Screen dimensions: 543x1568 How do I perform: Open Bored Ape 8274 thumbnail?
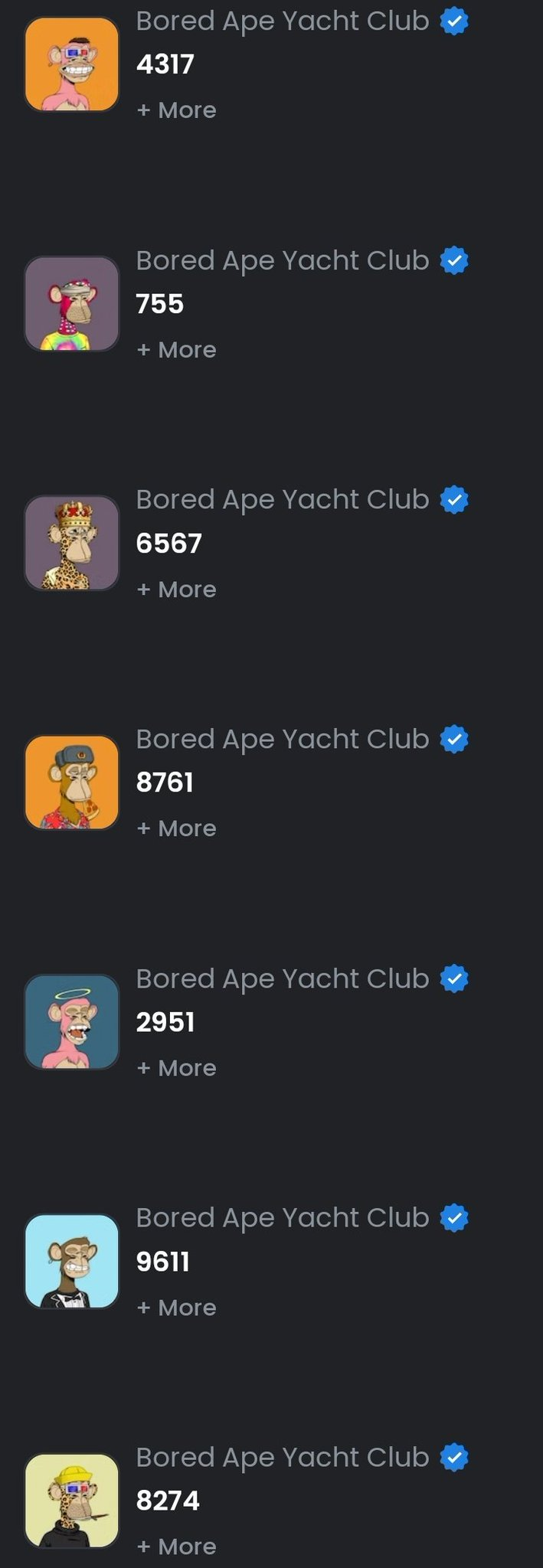(x=72, y=1501)
